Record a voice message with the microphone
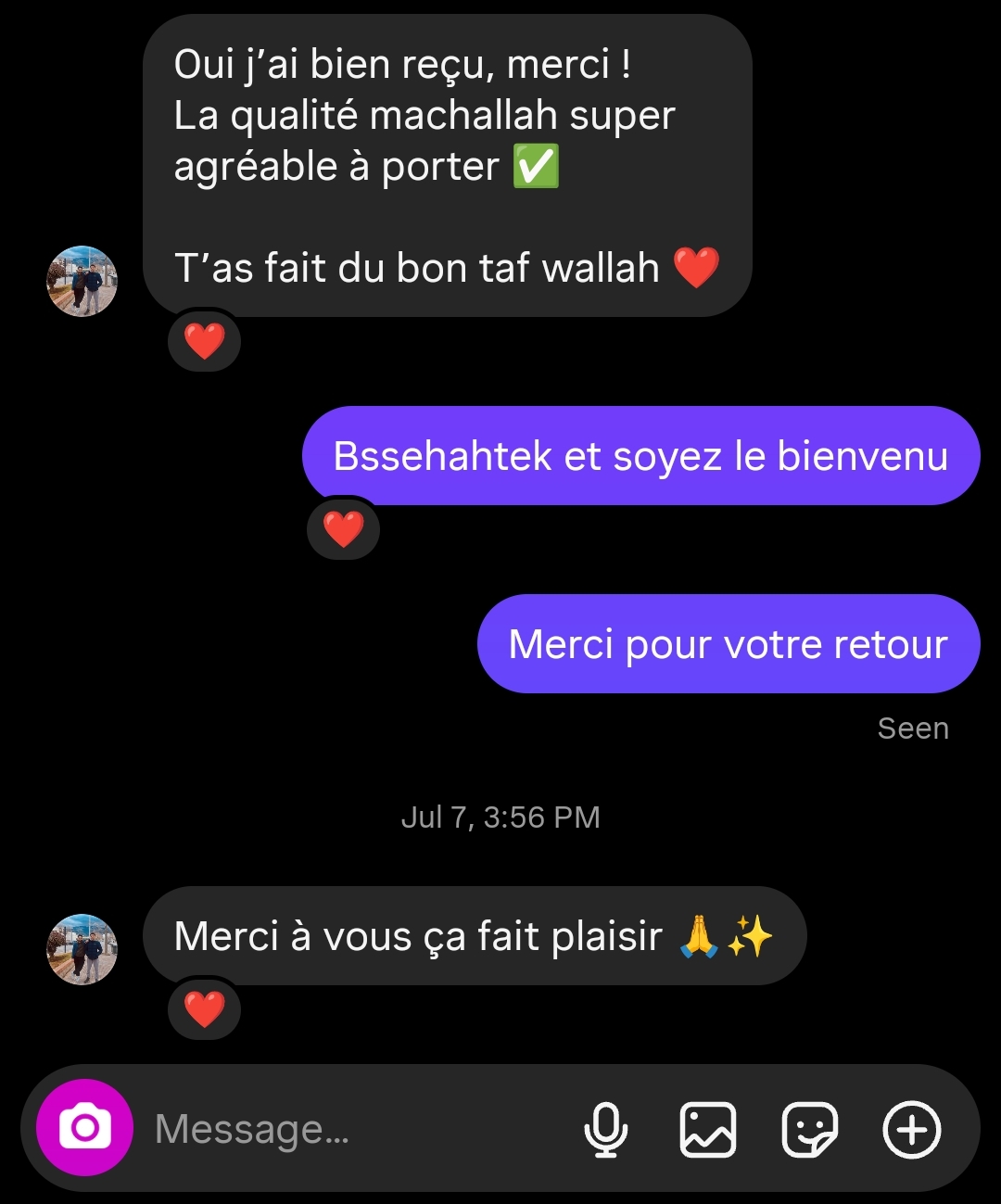This screenshot has width=1001, height=1204. pos(606,1130)
